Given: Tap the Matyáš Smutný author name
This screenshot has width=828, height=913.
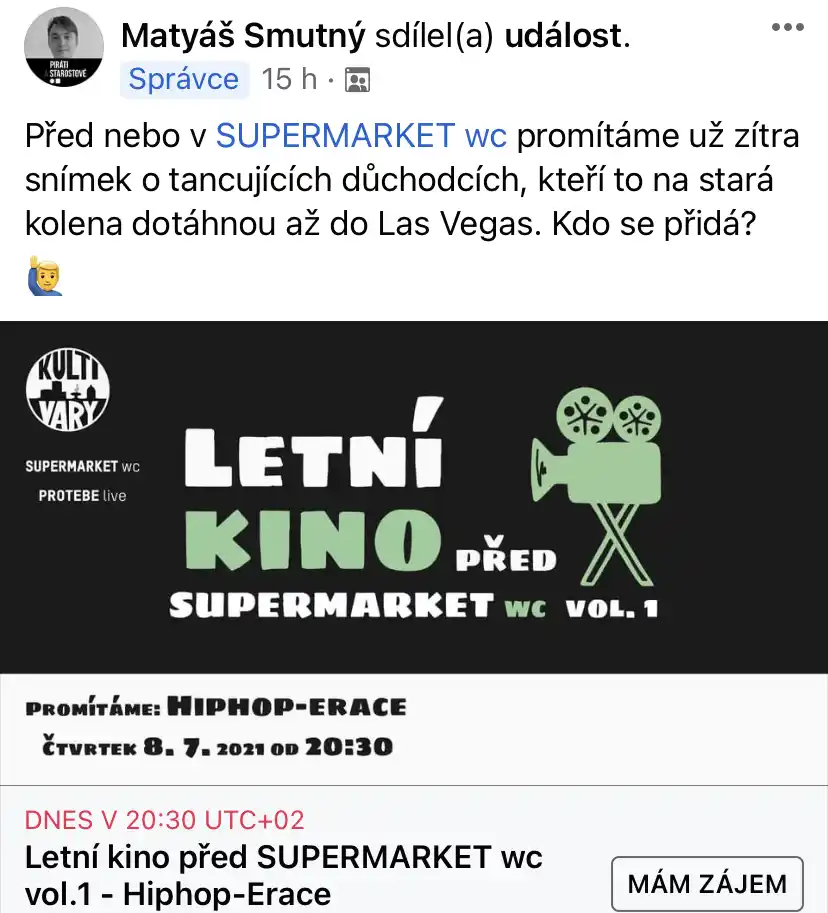Looking at the screenshot, I should [x=243, y=36].
